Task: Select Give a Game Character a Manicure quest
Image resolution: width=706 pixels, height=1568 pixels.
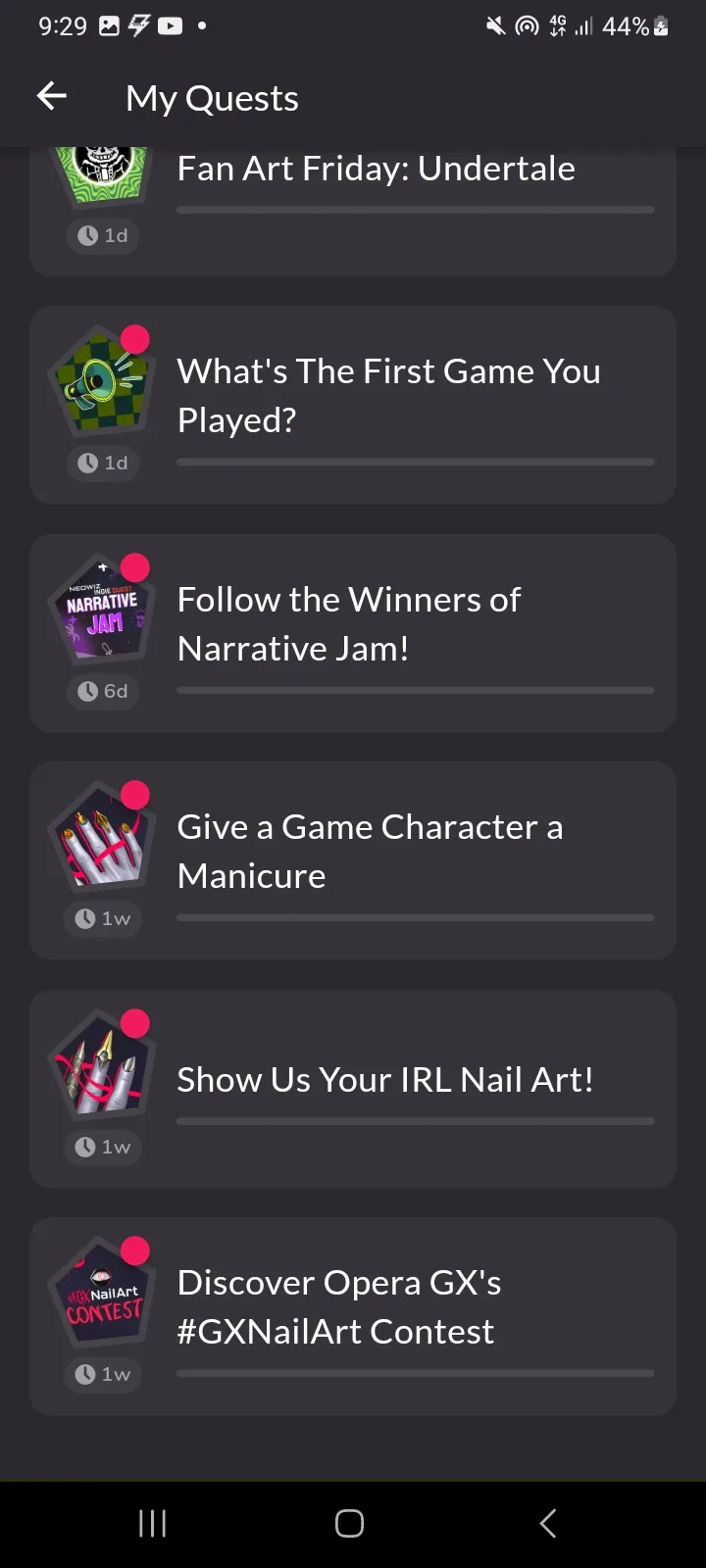Action: [x=370, y=852]
